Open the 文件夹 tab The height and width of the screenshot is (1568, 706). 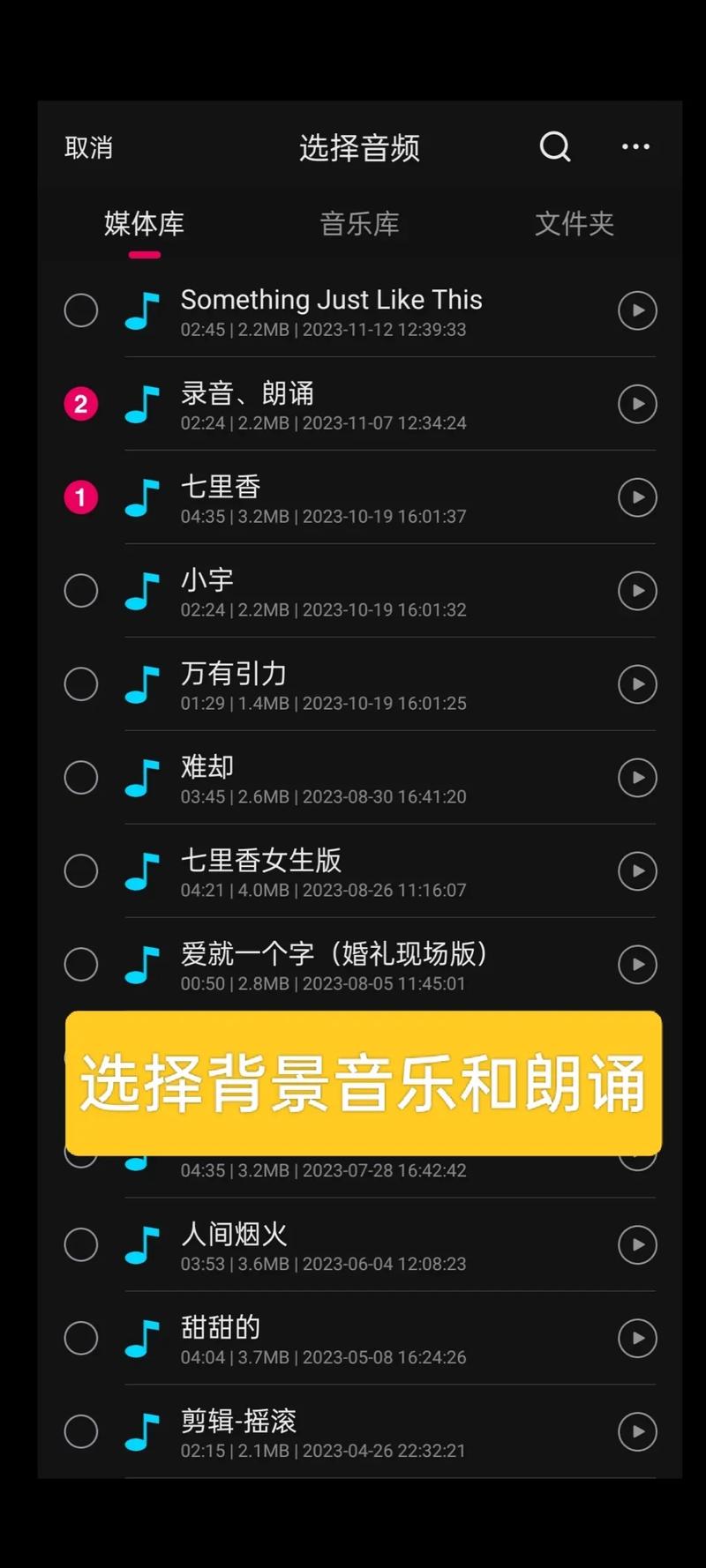tap(574, 224)
